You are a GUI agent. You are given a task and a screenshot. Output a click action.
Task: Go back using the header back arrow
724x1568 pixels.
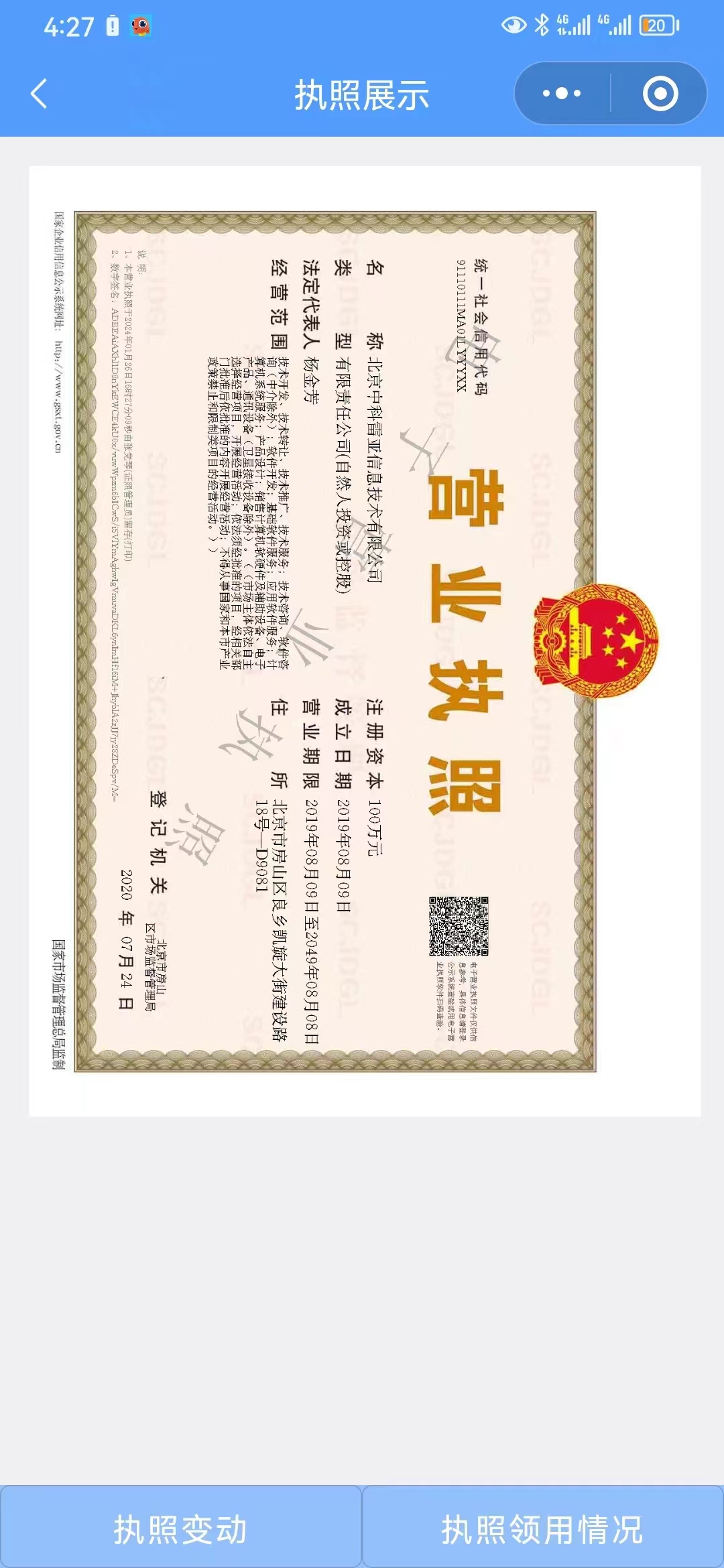pyautogui.click(x=40, y=94)
